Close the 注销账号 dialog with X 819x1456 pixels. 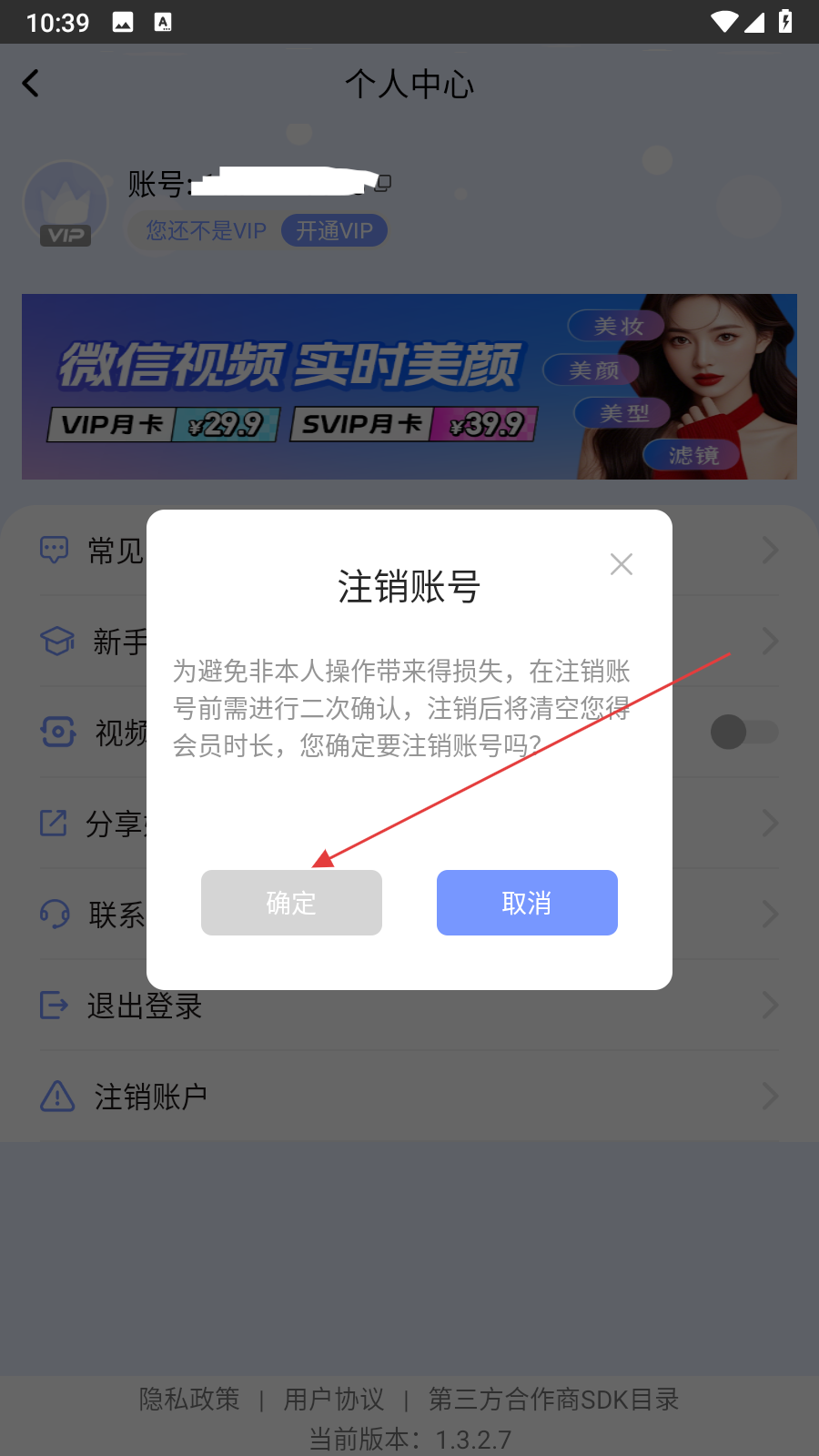622,564
